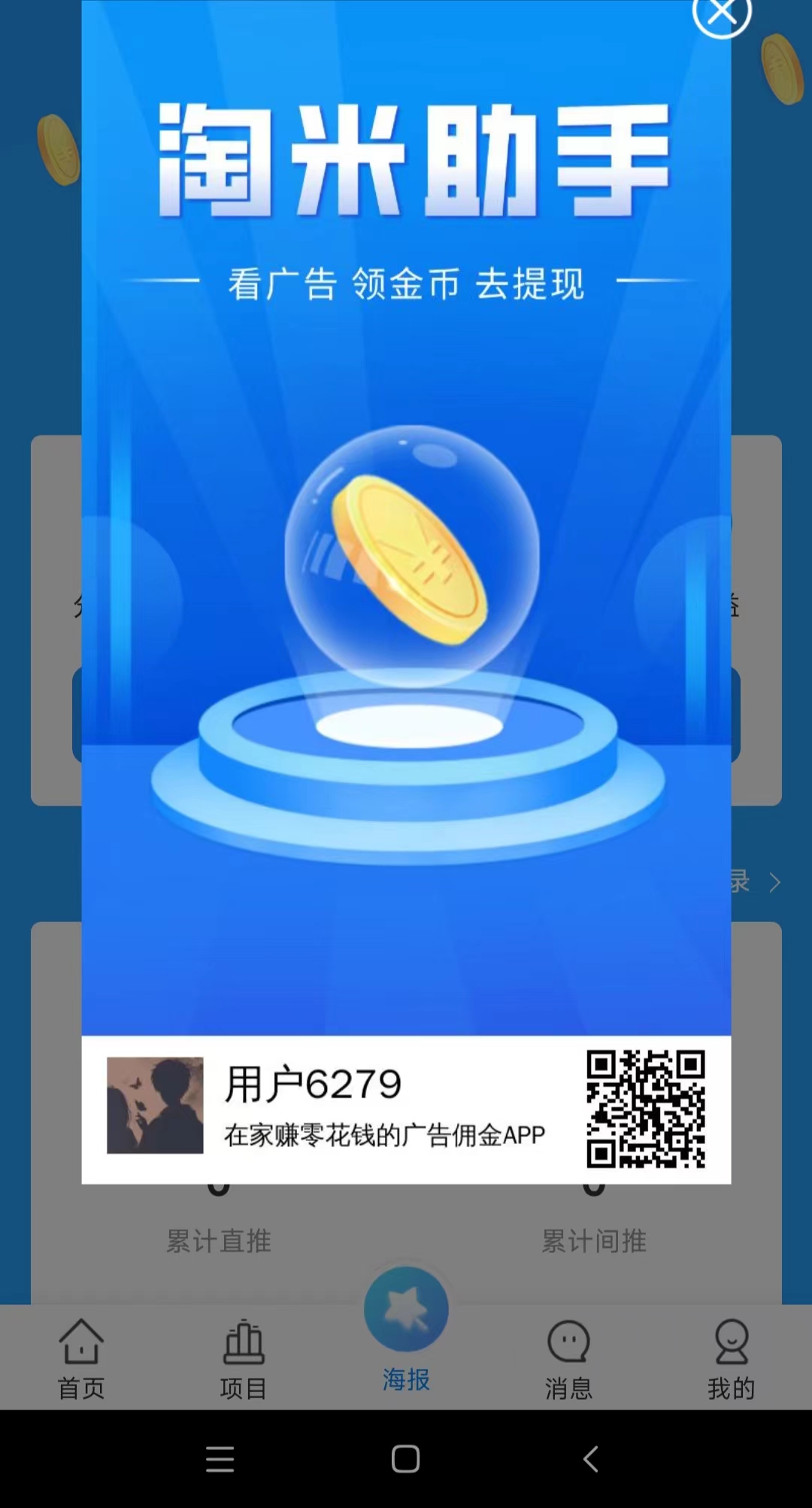Viewport: 812px width, 1508px height.
Task: Open recent apps from navigation bar
Action: coord(220,1459)
